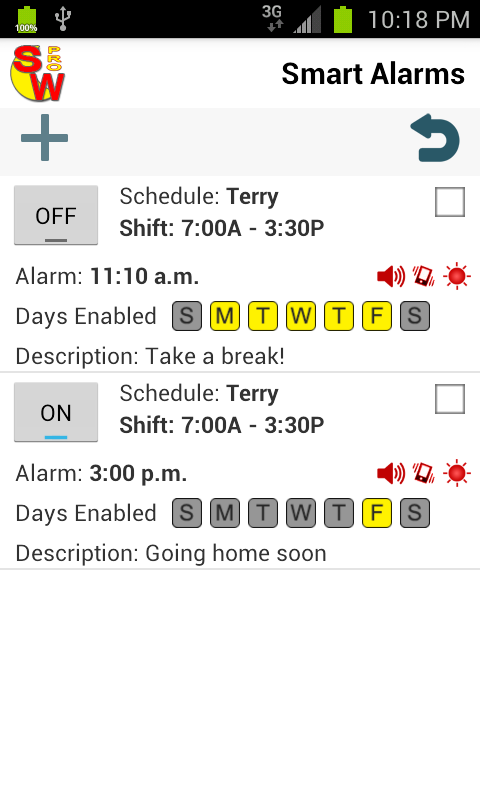The image size is (480, 800).
Task: Turn off the 3:00 p.m. alarm
Action: [56, 412]
